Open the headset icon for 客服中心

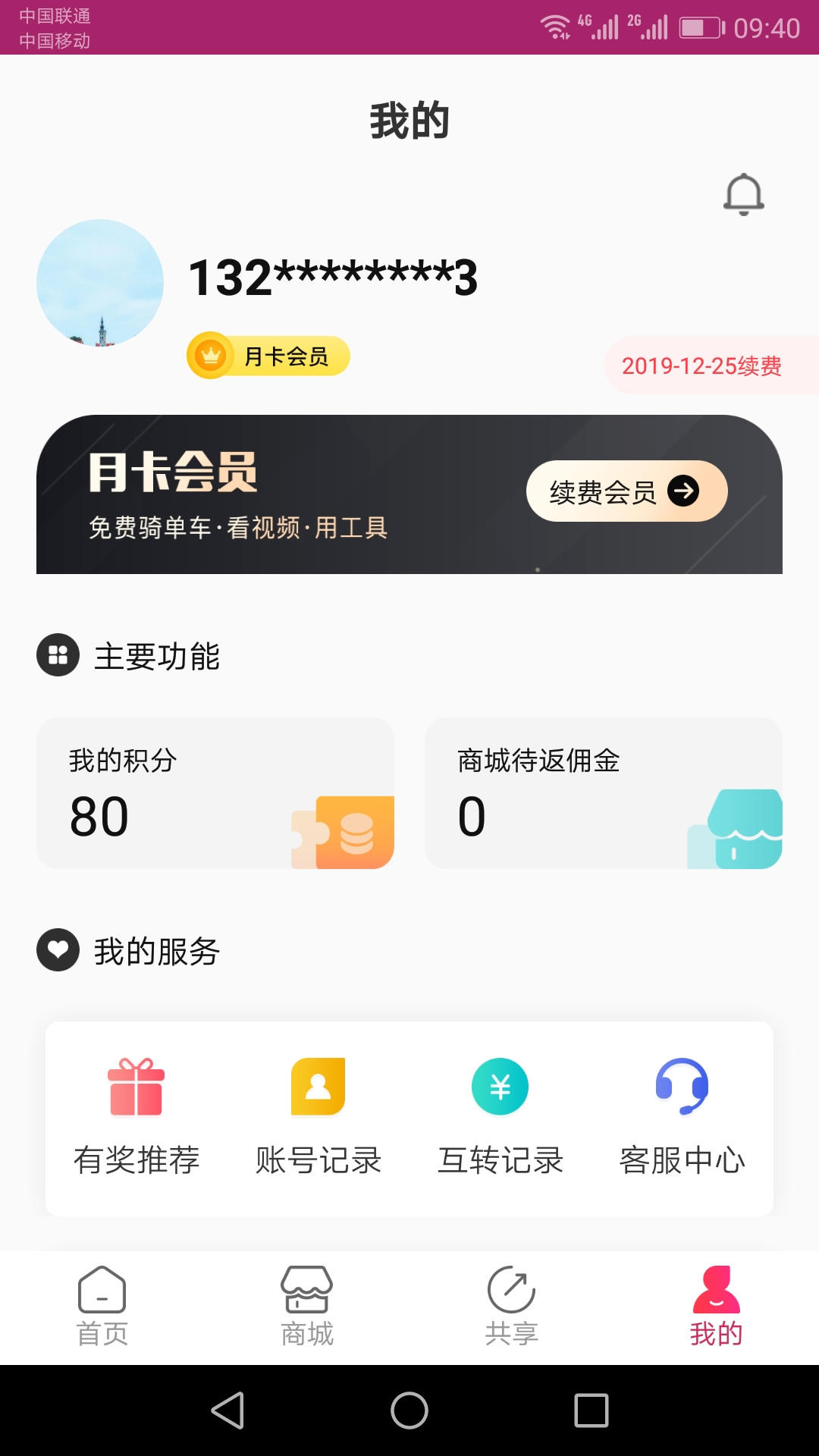point(682,1086)
